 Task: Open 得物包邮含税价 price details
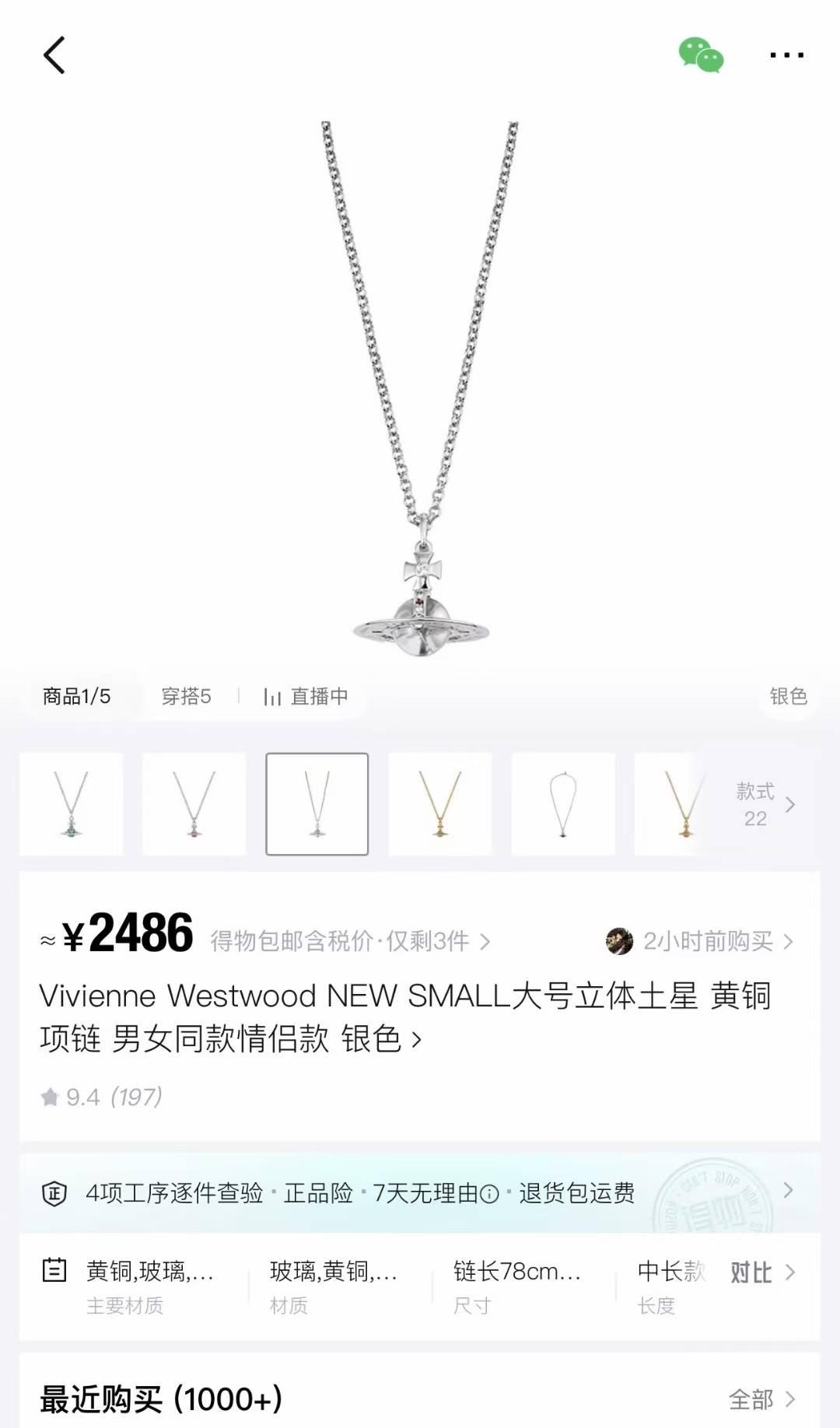tap(350, 941)
